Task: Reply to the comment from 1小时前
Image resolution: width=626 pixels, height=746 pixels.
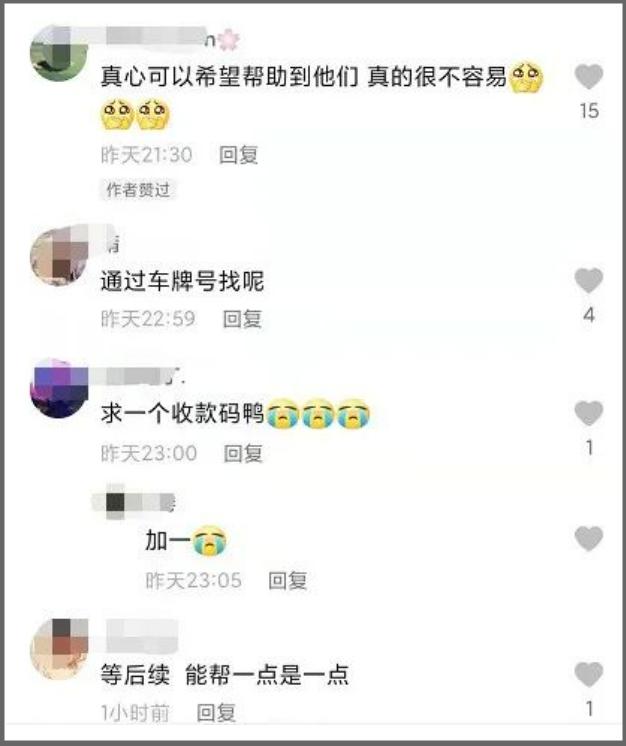Action: [x=216, y=712]
